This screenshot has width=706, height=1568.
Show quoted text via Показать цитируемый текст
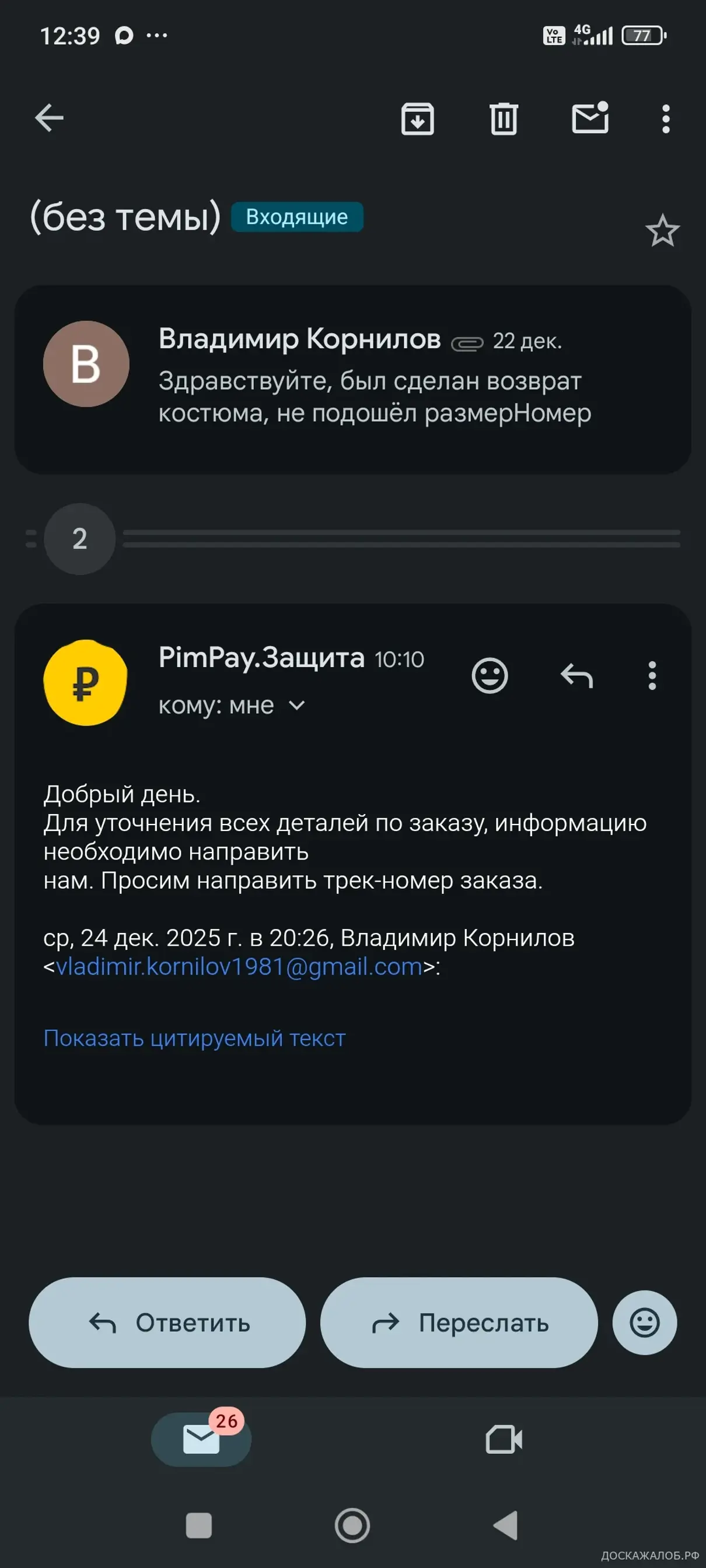tap(194, 1039)
